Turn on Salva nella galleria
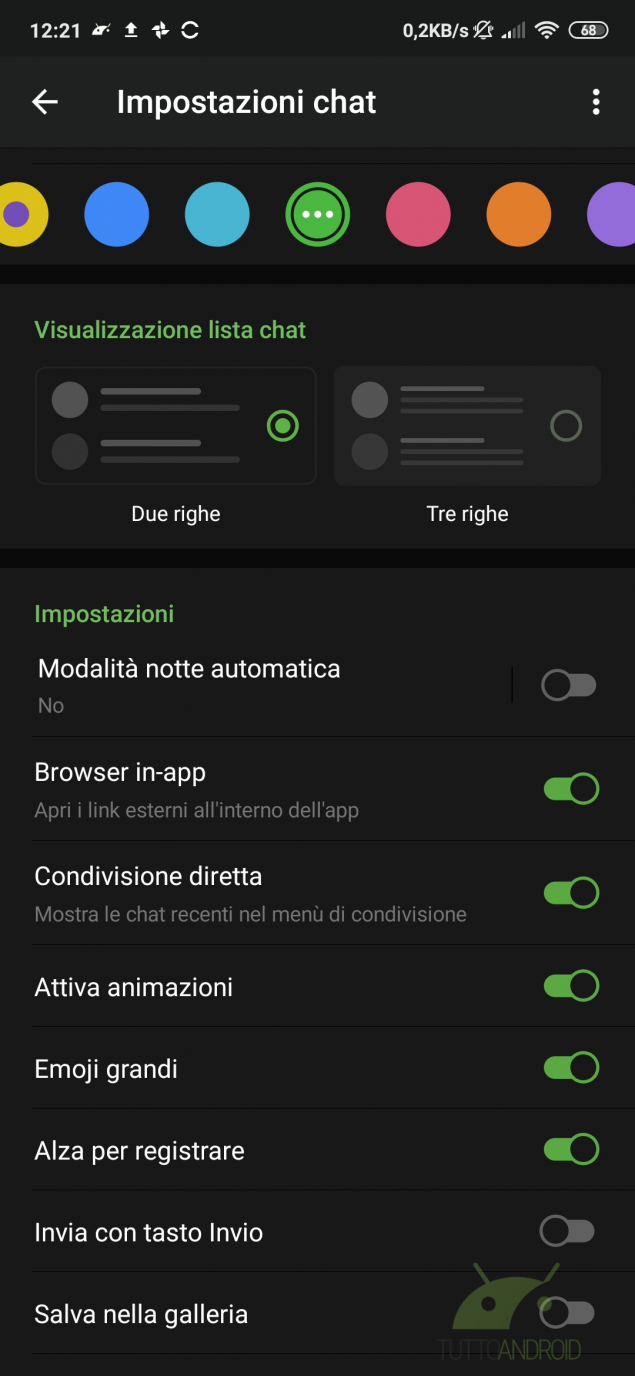The width and height of the screenshot is (635, 1376). [568, 1312]
